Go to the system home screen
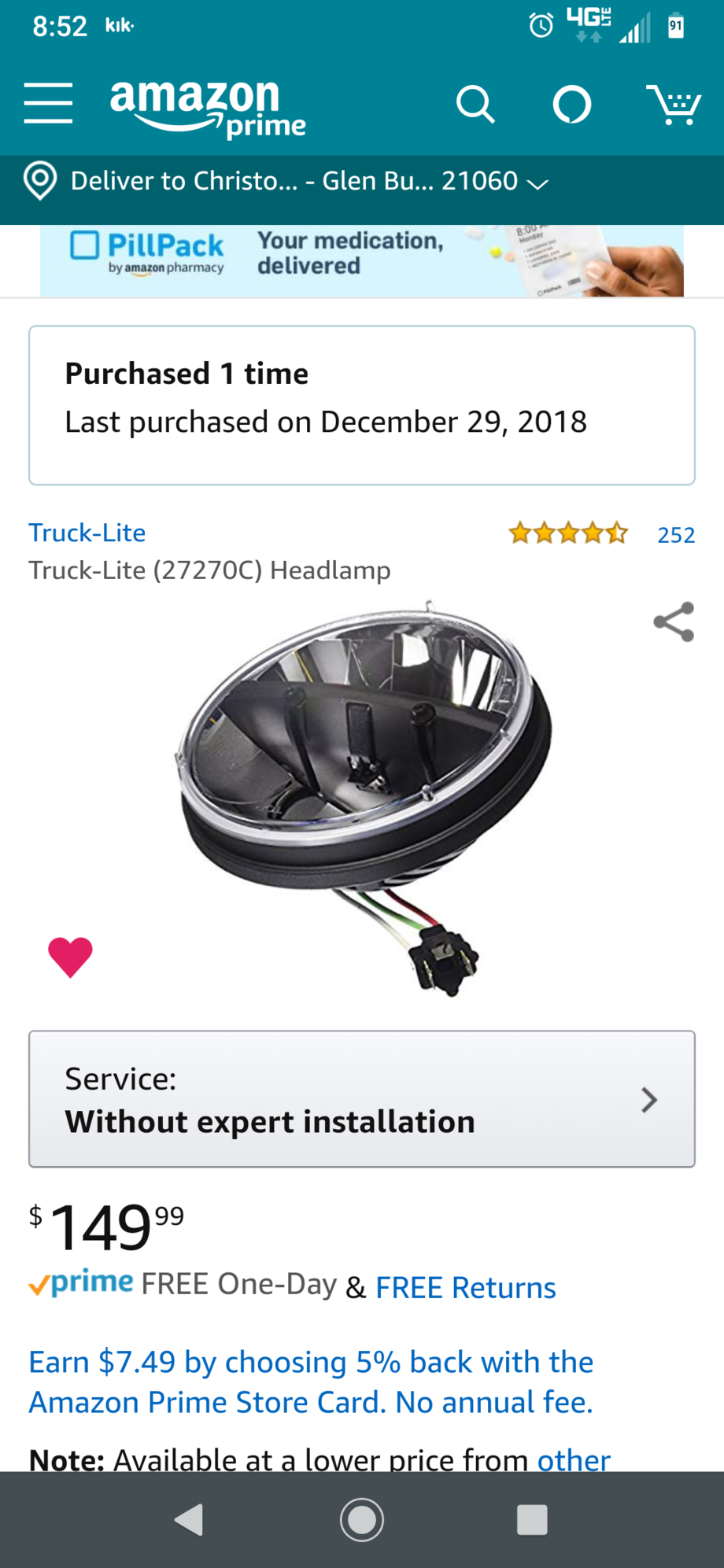The height and width of the screenshot is (1568, 724). 362,1520
